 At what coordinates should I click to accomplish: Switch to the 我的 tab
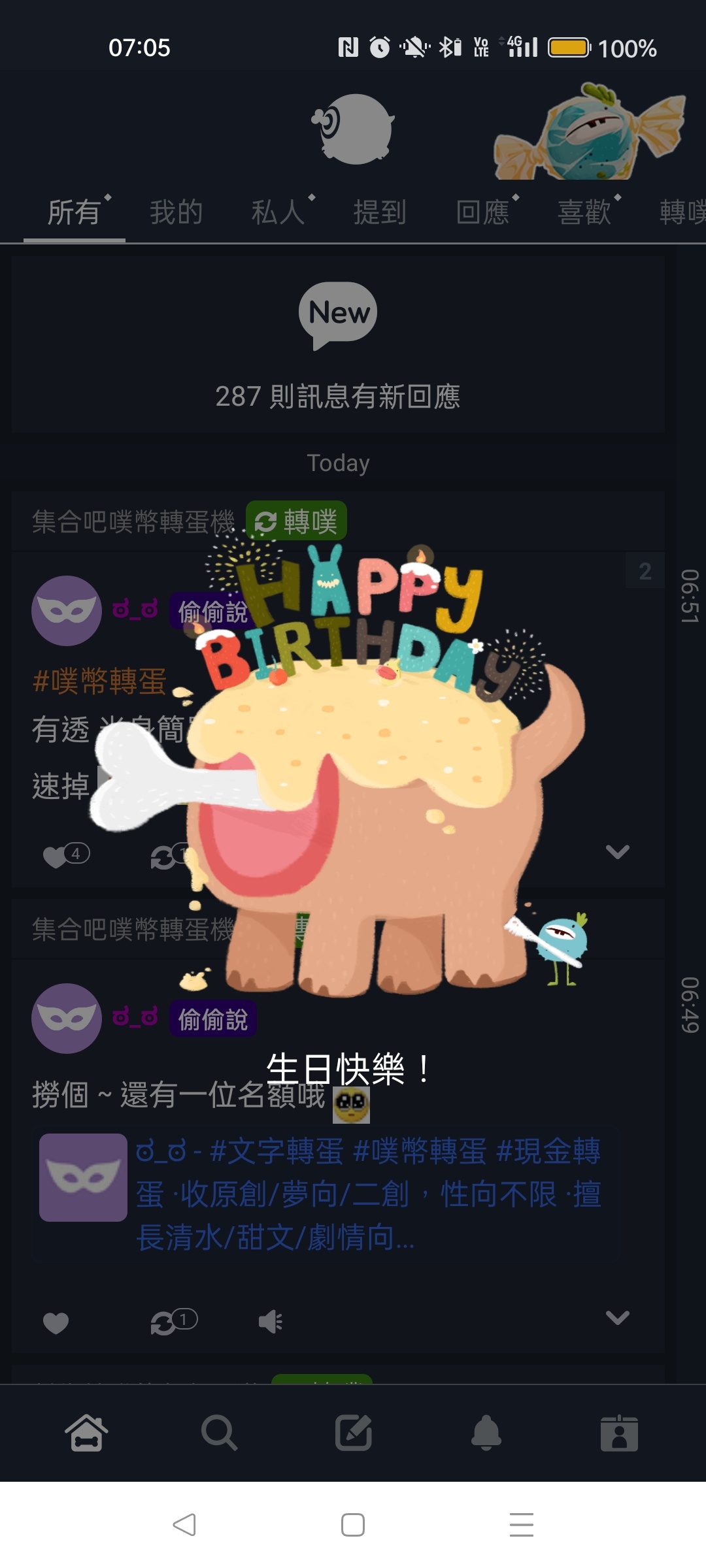coord(176,213)
